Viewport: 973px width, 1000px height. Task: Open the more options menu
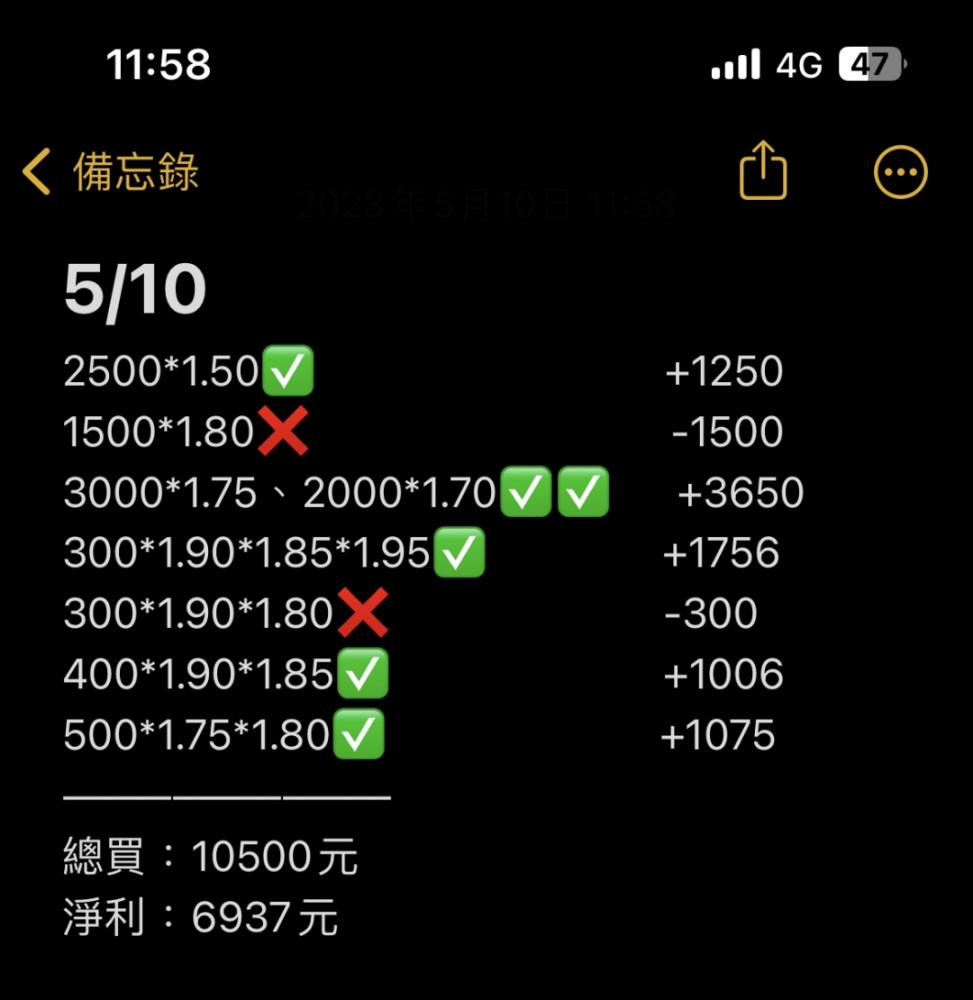coord(900,172)
